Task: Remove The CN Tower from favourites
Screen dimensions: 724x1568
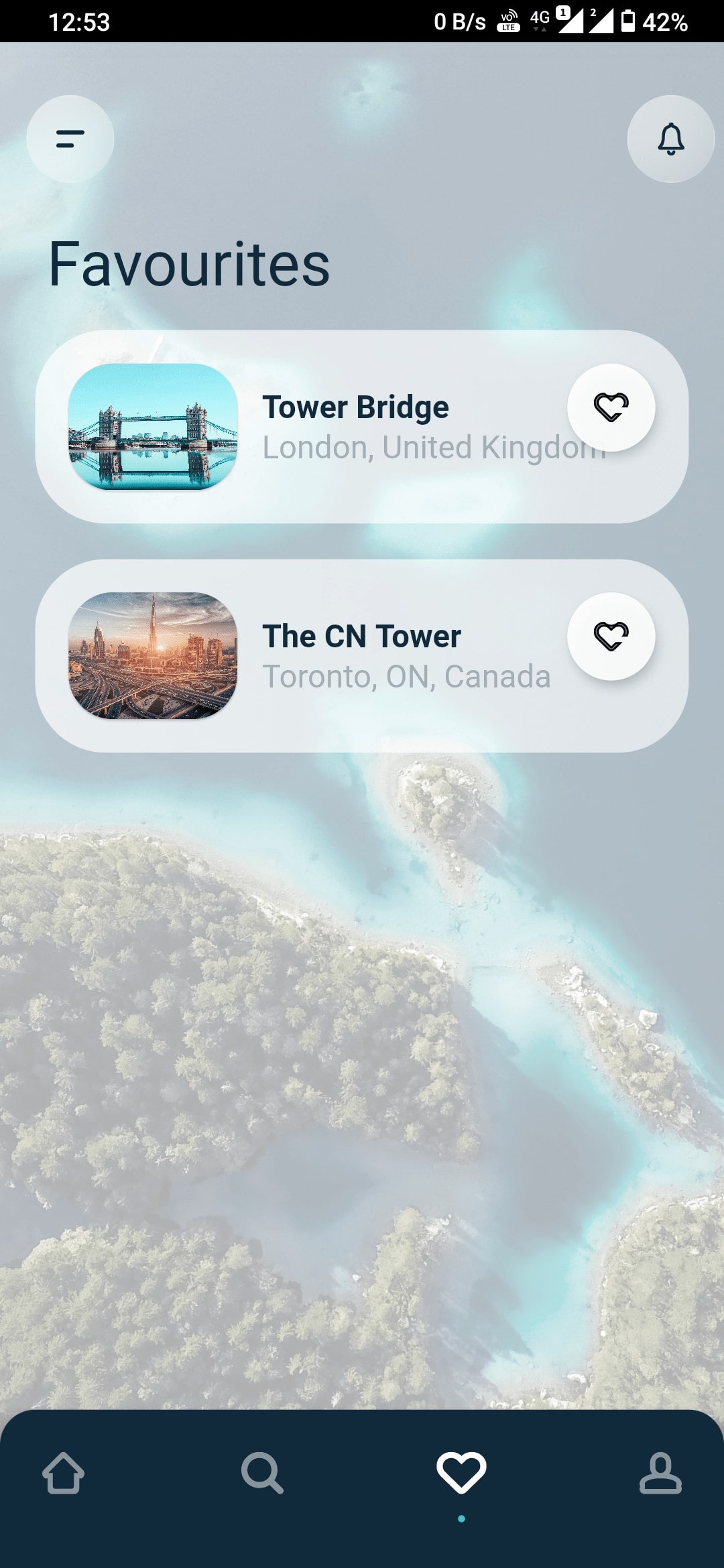Action: pos(611,636)
